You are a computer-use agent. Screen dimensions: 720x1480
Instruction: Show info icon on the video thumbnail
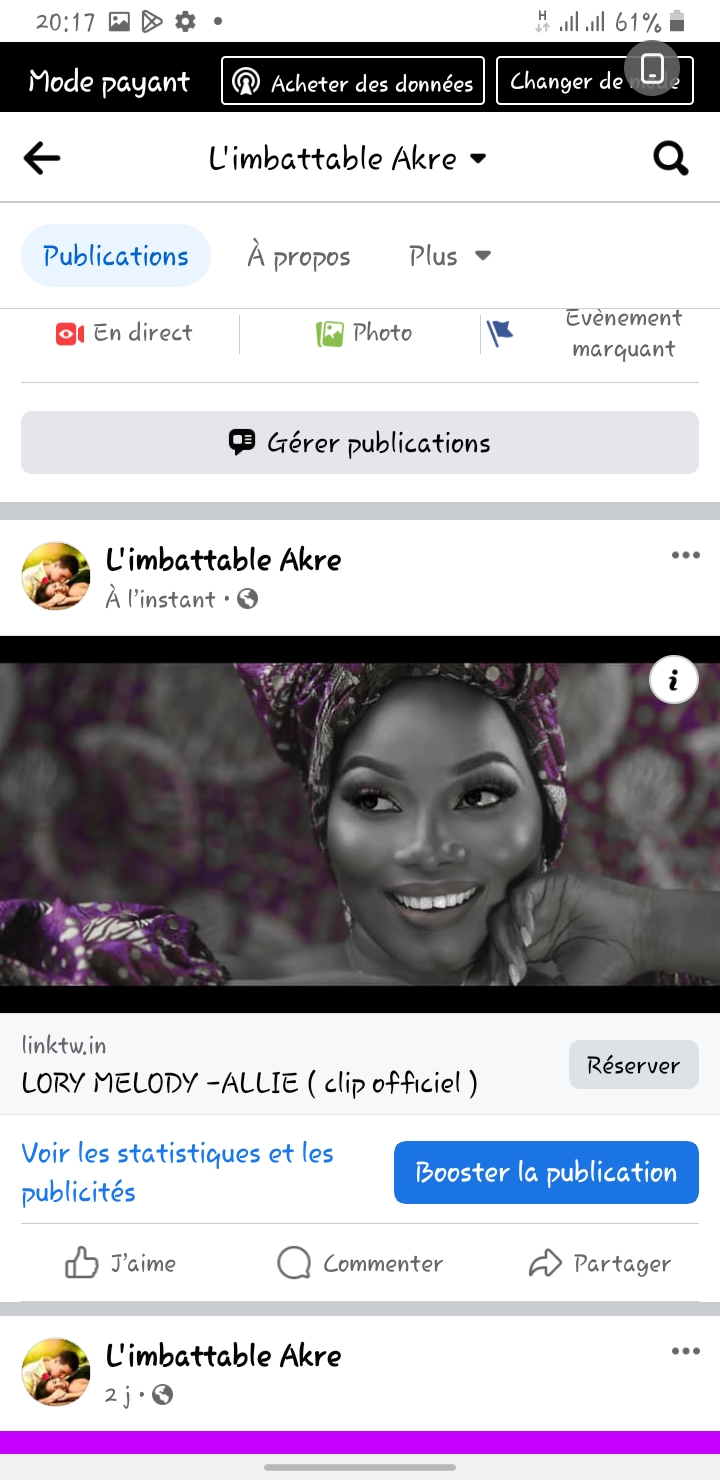[673, 681]
